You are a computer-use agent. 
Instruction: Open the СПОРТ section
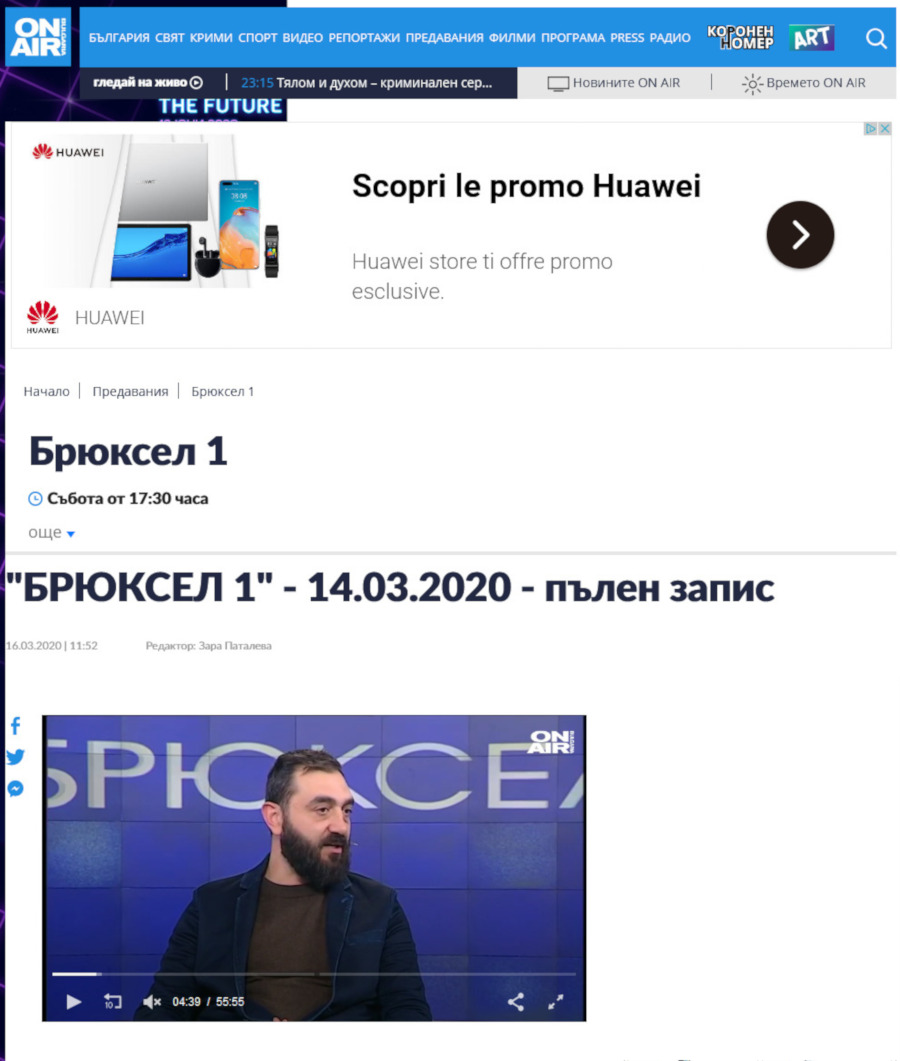258,38
